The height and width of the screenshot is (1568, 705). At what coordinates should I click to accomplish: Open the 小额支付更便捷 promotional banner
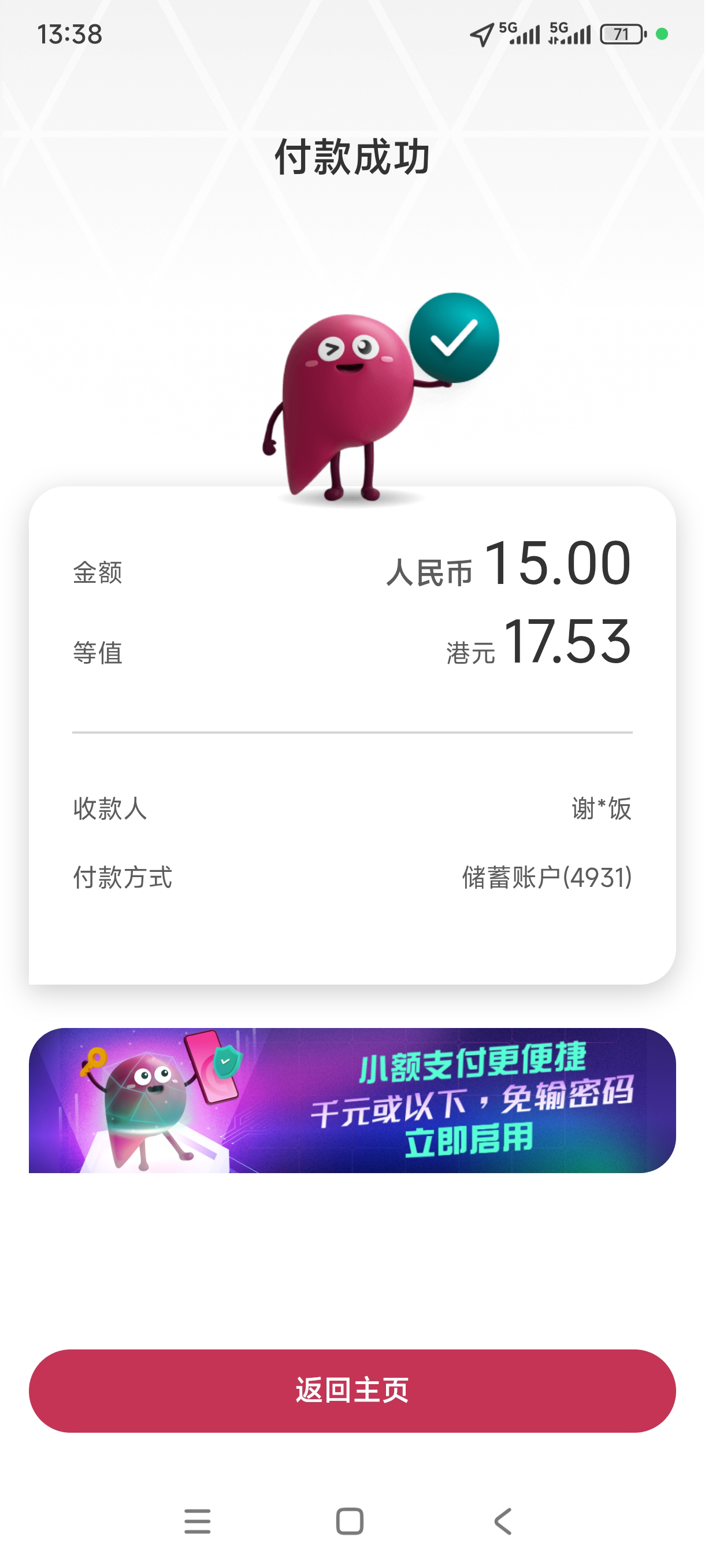point(352,1100)
